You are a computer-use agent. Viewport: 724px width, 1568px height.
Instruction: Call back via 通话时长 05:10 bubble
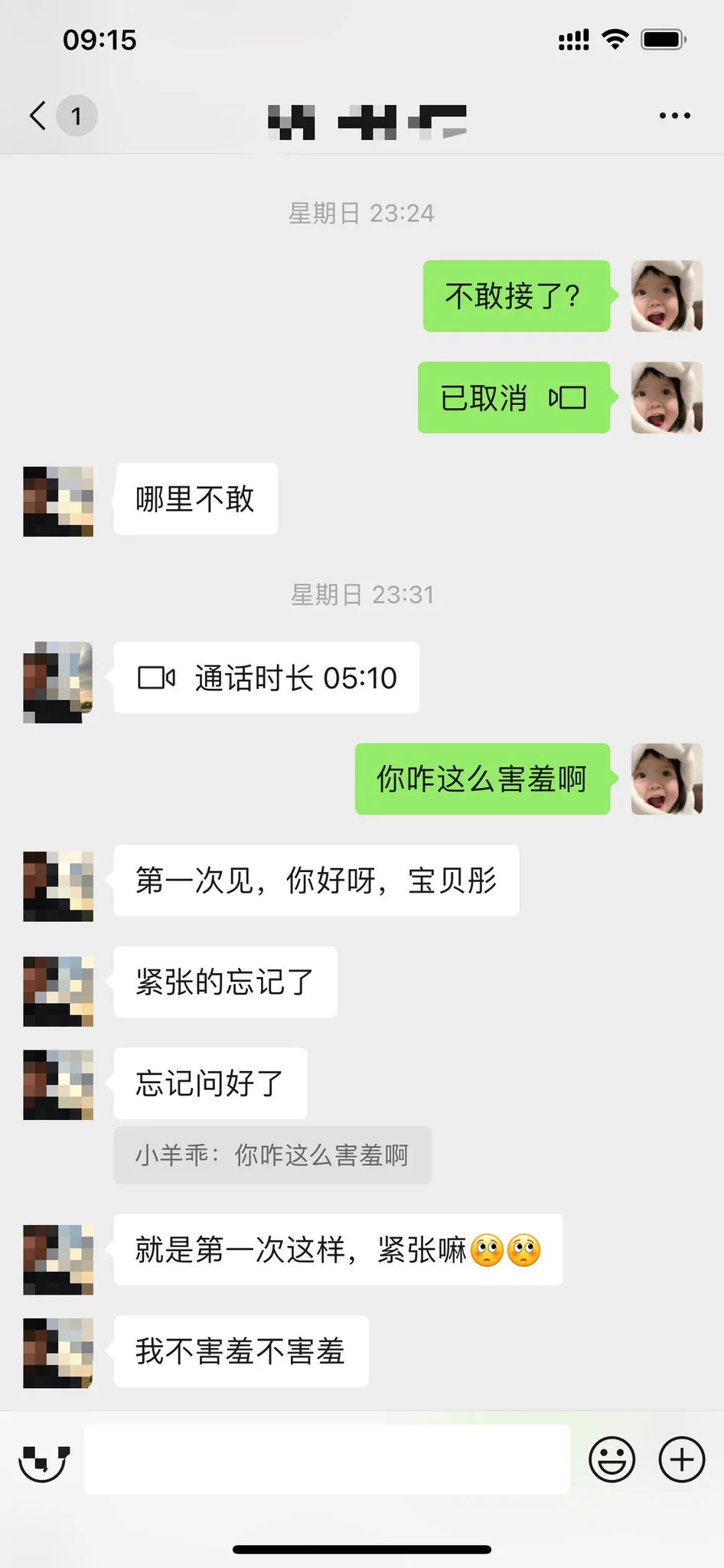click(266, 678)
